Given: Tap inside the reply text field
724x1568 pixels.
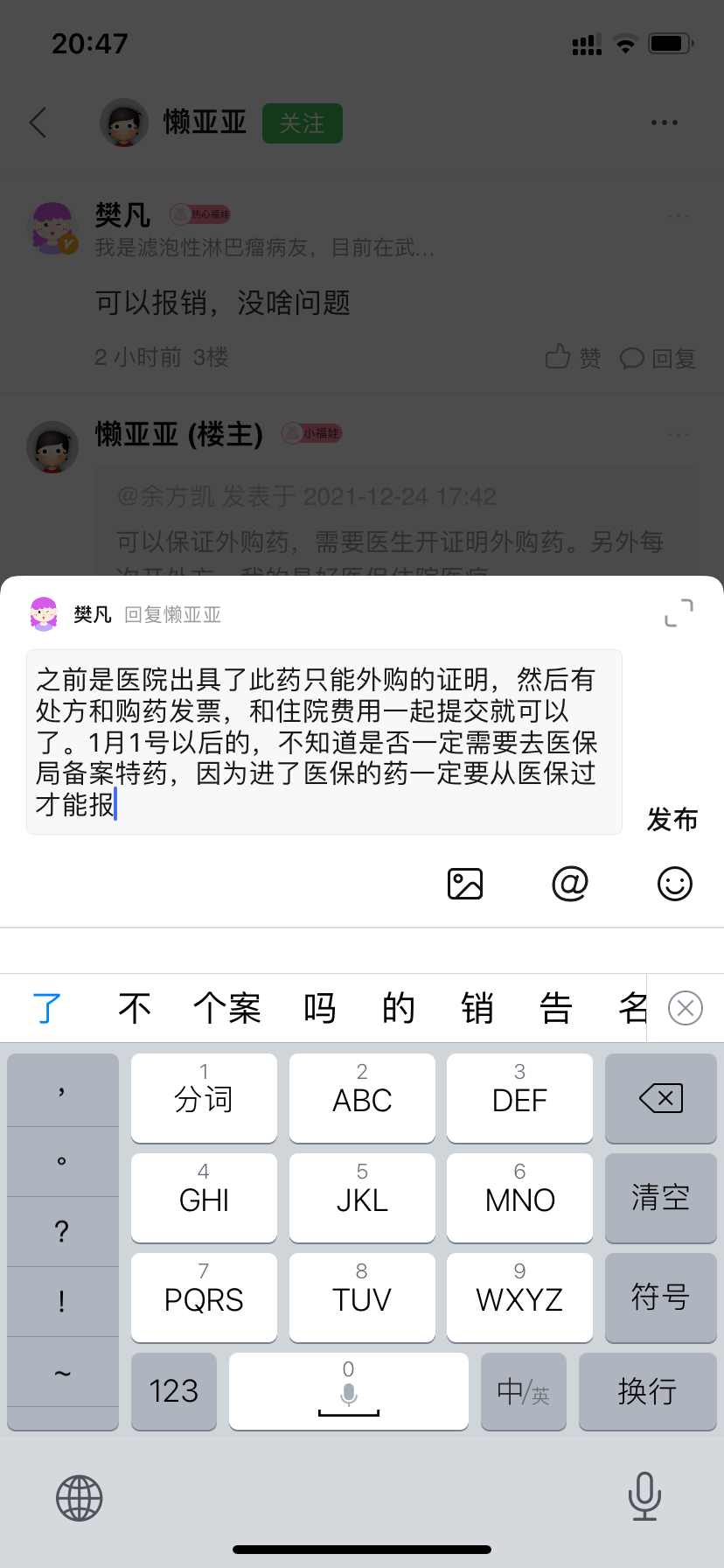Looking at the screenshot, I should [x=324, y=742].
